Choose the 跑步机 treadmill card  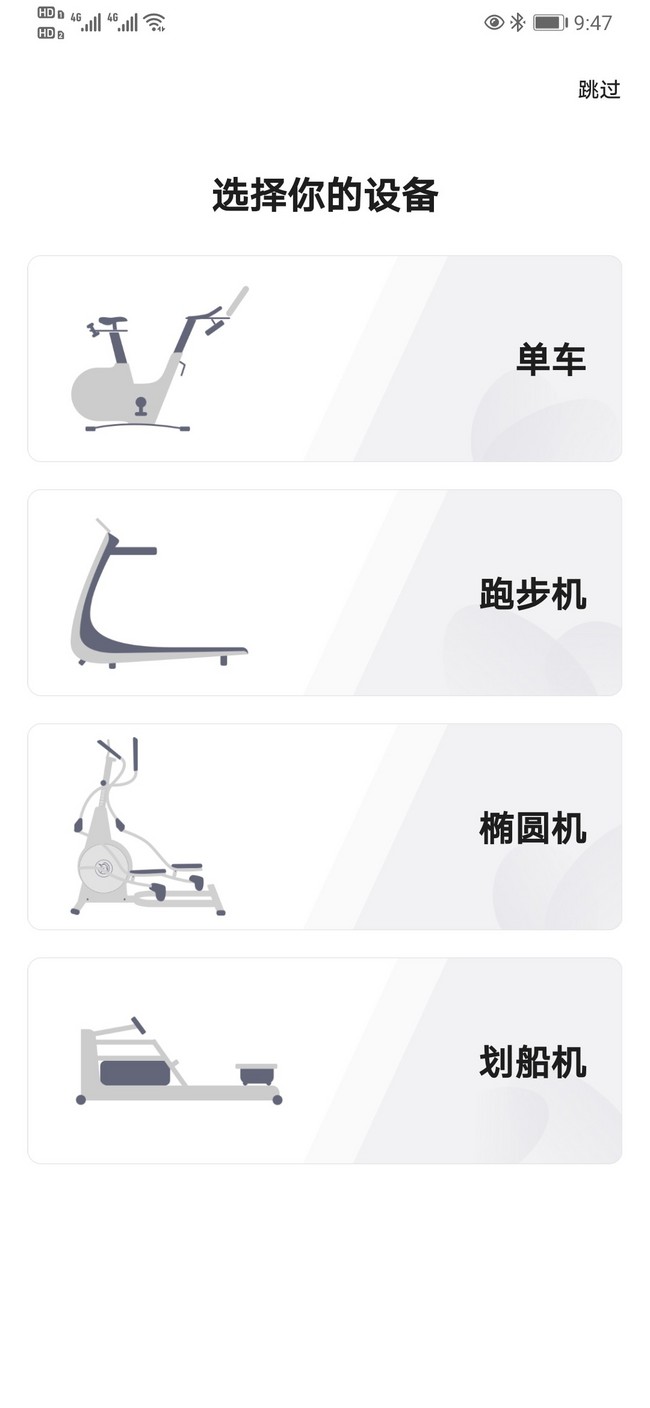point(325,593)
